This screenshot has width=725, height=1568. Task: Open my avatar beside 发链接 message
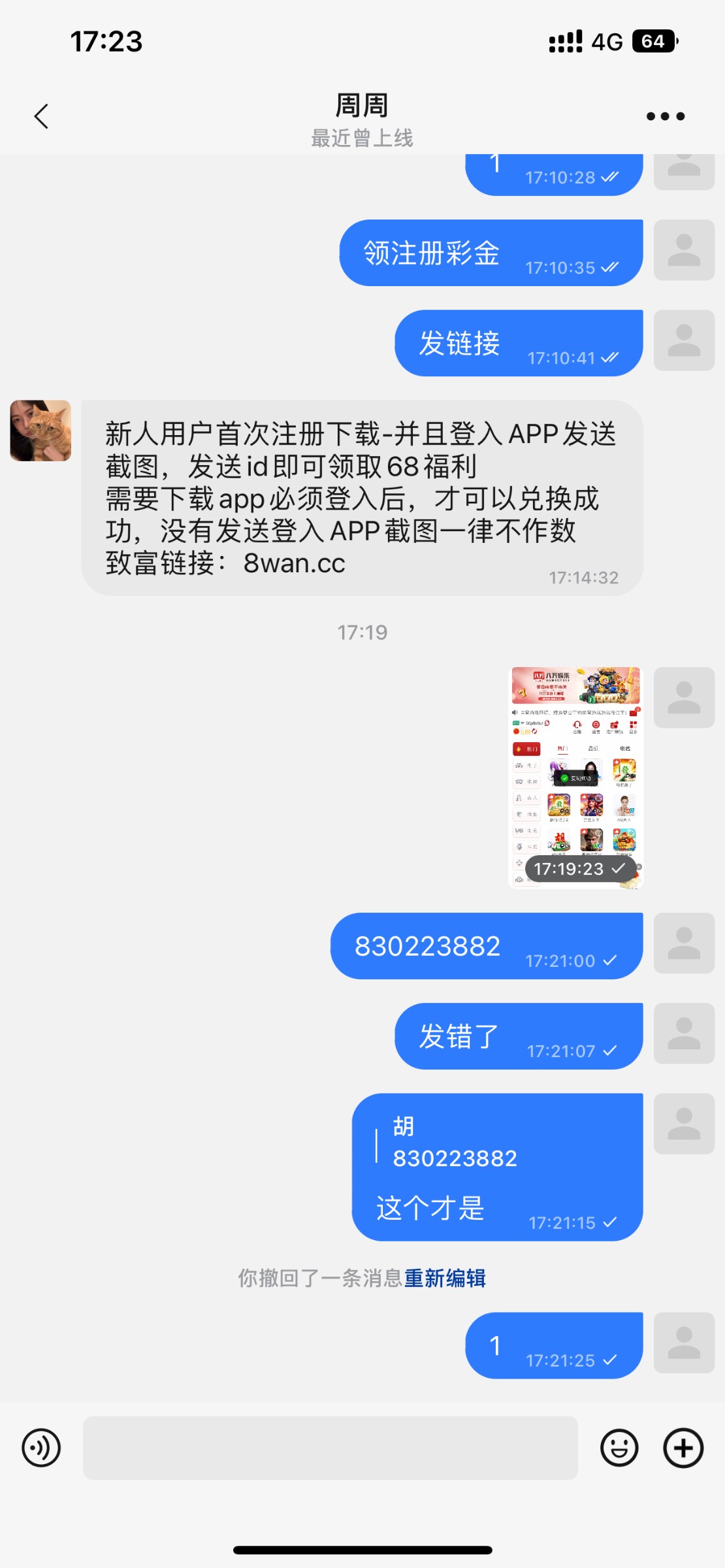point(684,340)
